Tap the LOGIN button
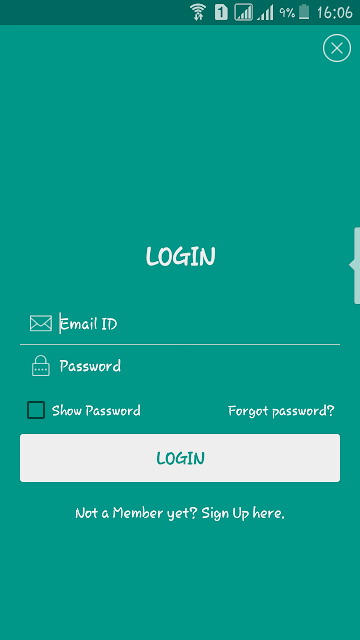The image size is (360, 640). pyautogui.click(x=180, y=458)
